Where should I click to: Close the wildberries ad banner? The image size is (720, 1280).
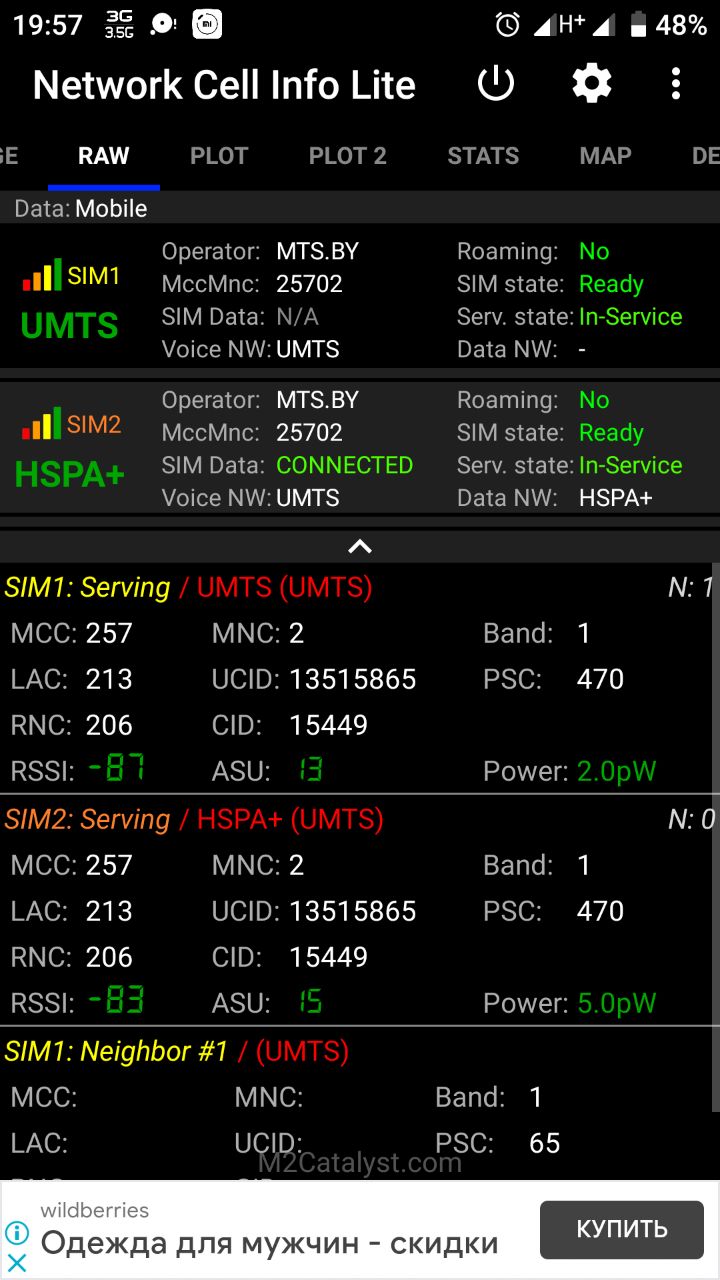[x=17, y=1262]
